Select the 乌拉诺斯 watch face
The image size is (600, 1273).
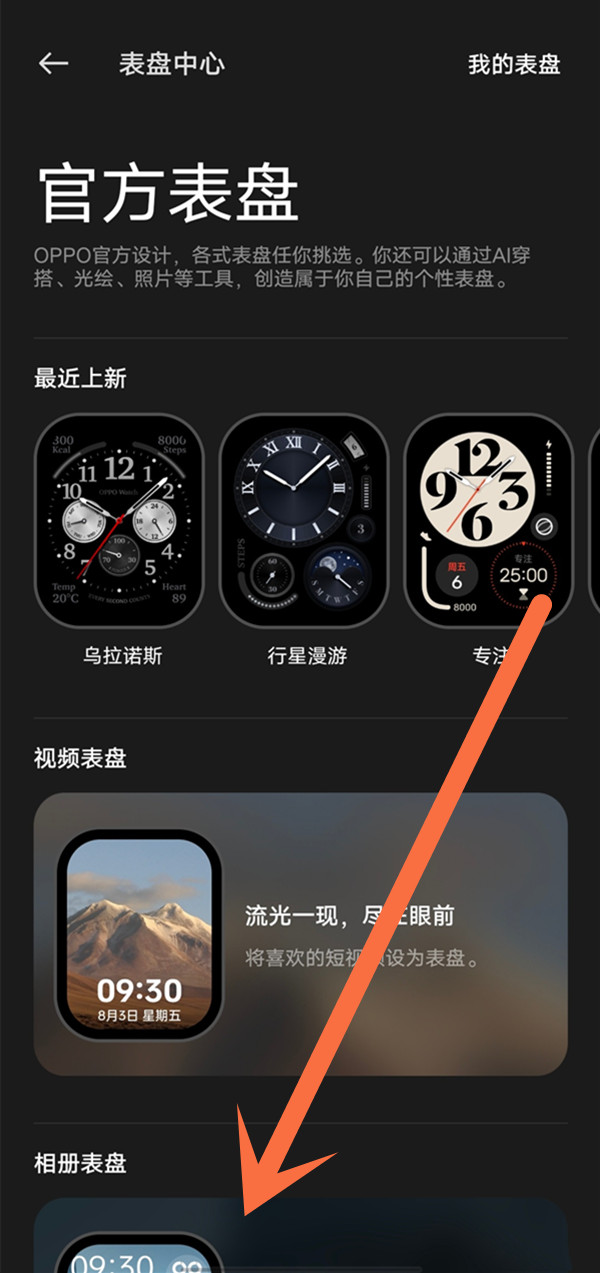119,521
